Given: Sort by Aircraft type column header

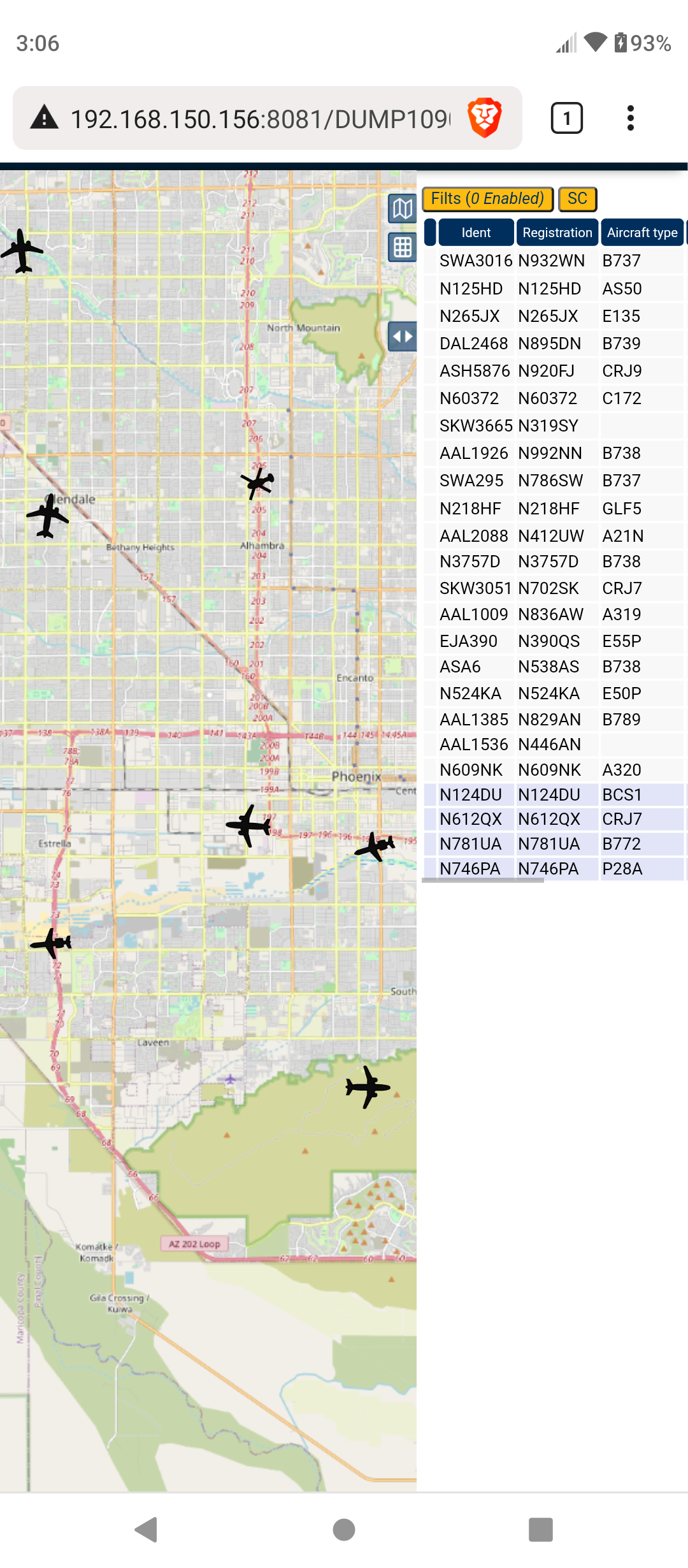Looking at the screenshot, I should (641, 233).
